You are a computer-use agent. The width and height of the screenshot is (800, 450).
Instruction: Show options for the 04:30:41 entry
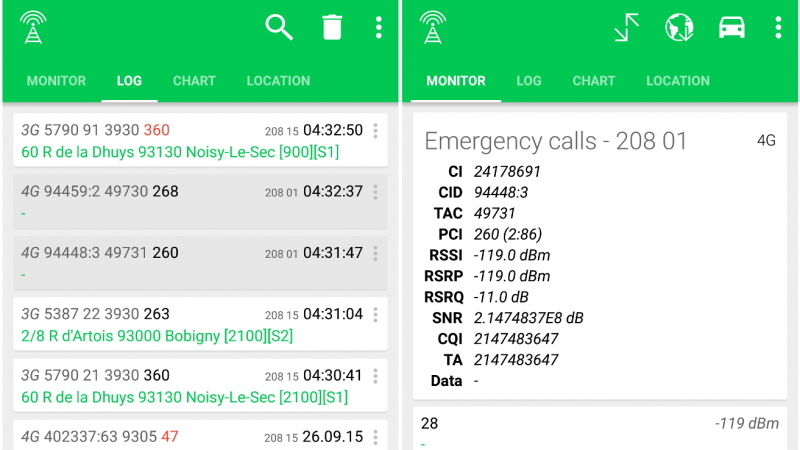point(375,375)
